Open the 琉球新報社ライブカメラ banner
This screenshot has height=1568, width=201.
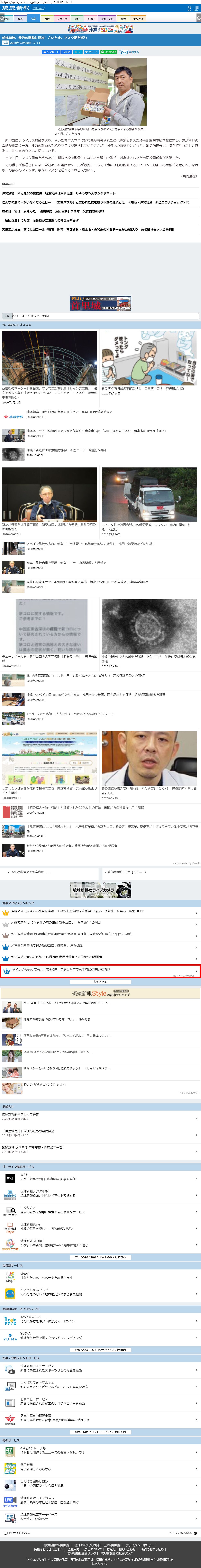101,890
